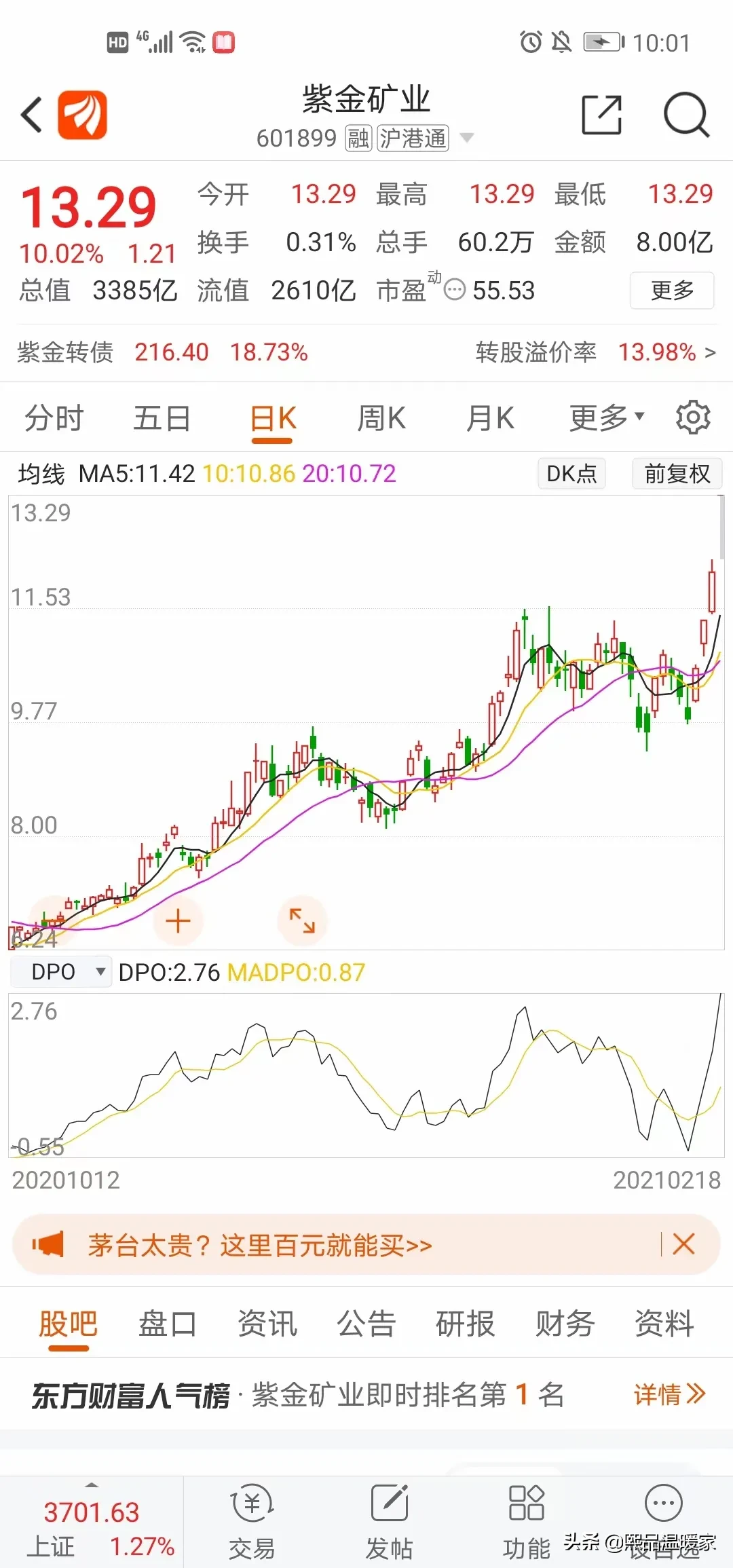Open the DPO indicator dropdown
This screenshot has width=733, height=1568.
[61, 972]
